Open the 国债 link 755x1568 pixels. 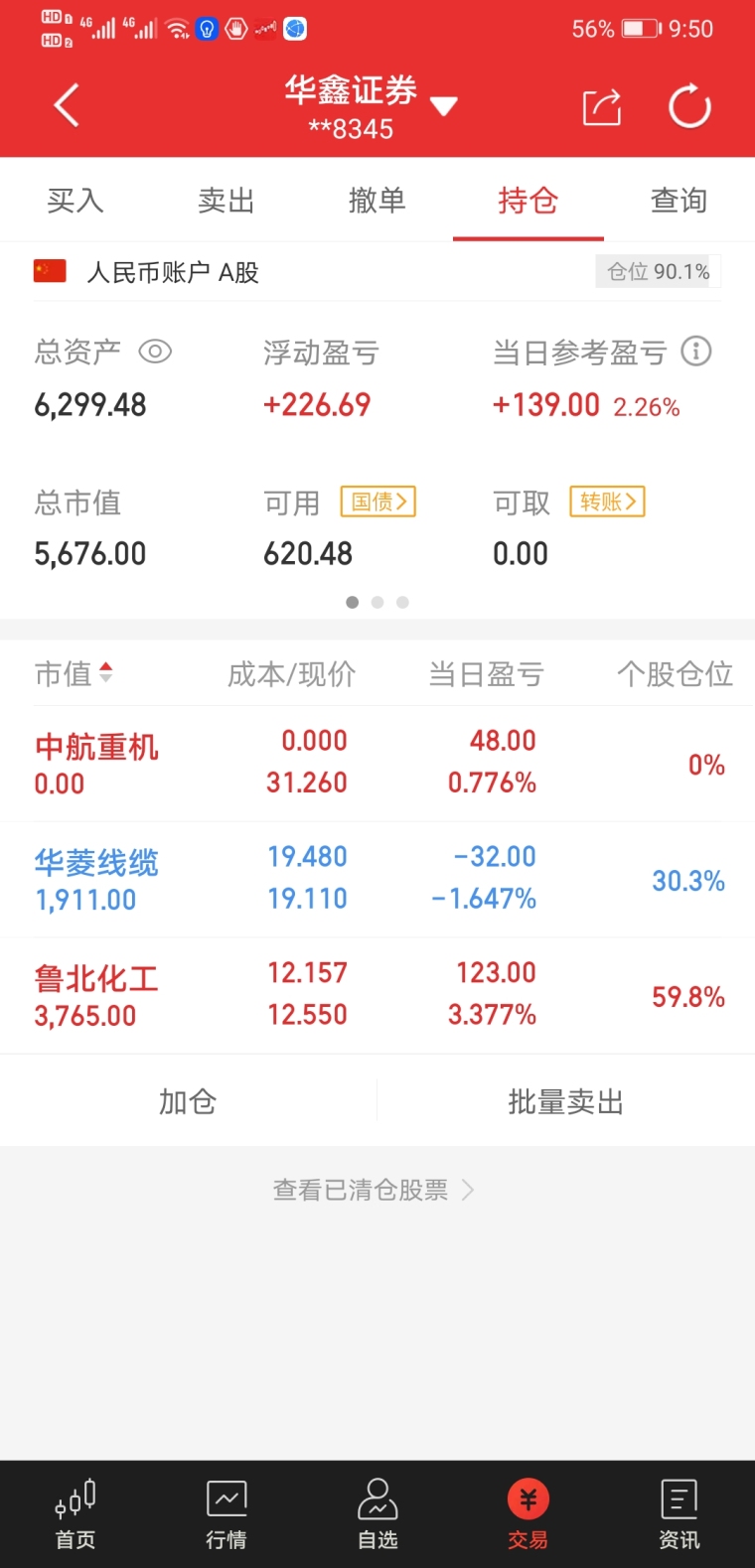coord(378,501)
